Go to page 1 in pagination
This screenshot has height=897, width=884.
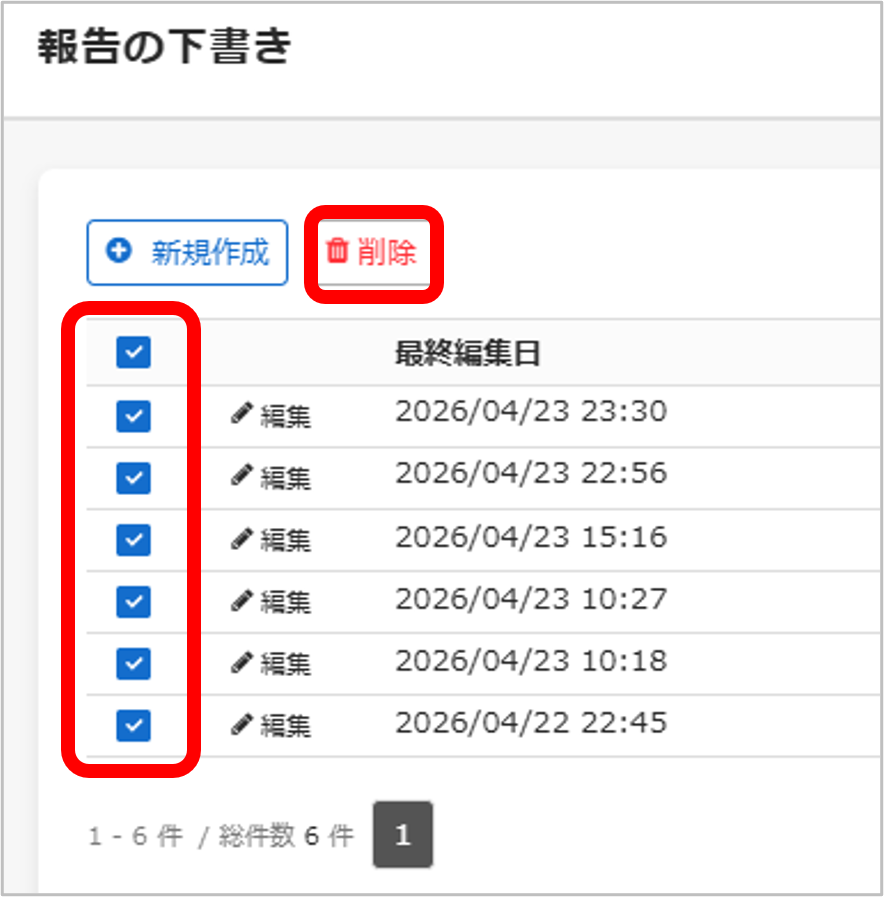pyautogui.click(x=403, y=835)
